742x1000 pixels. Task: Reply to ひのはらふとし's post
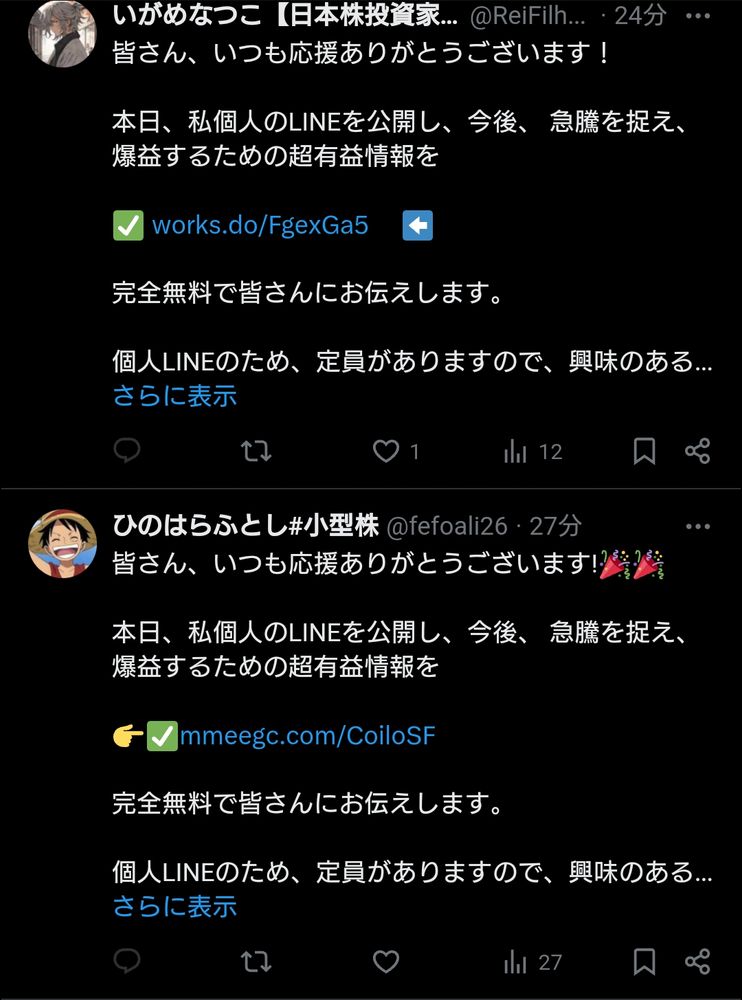127,963
